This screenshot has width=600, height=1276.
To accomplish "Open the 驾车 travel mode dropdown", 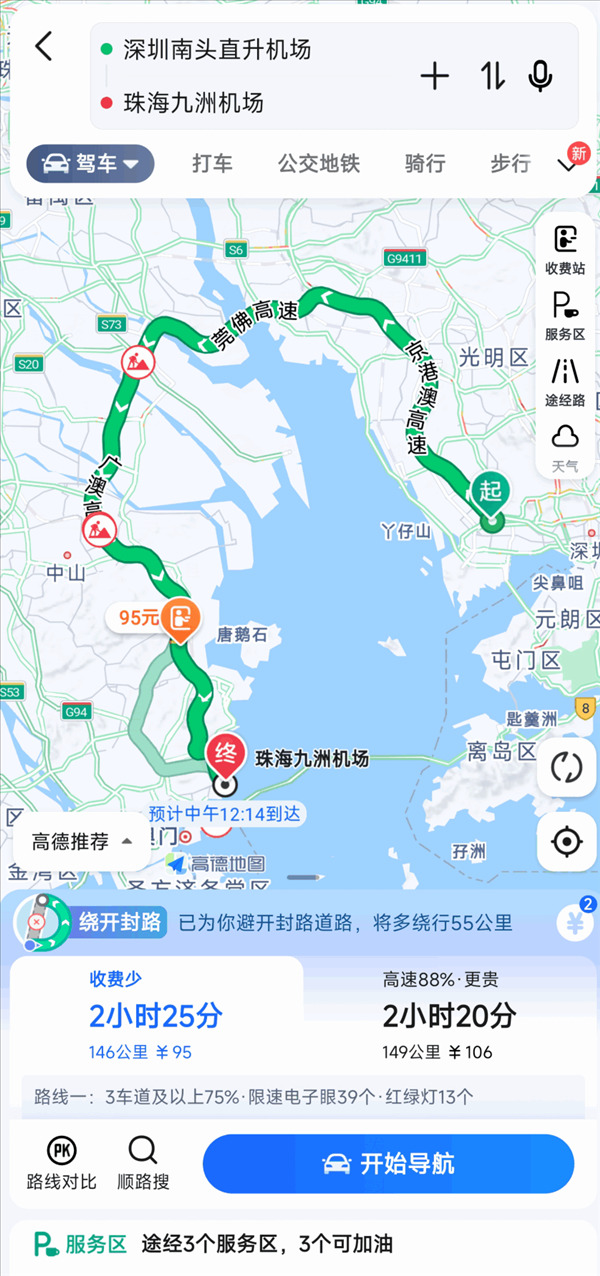I will click(x=90, y=164).
